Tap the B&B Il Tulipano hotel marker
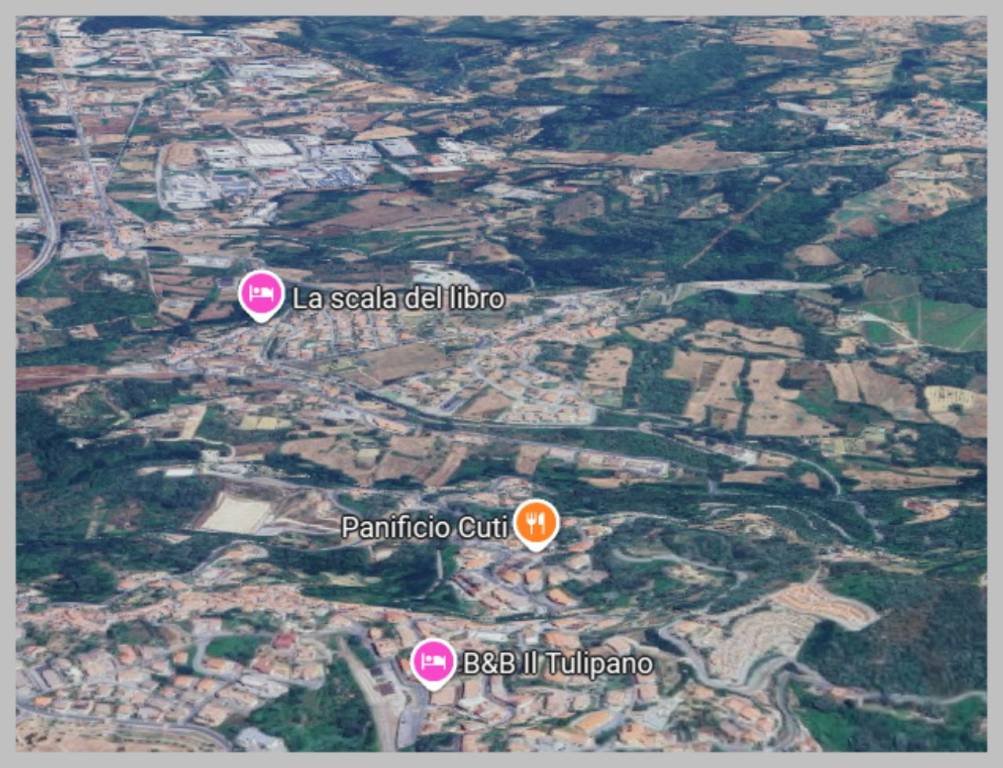This screenshot has width=1003, height=768. point(433,662)
